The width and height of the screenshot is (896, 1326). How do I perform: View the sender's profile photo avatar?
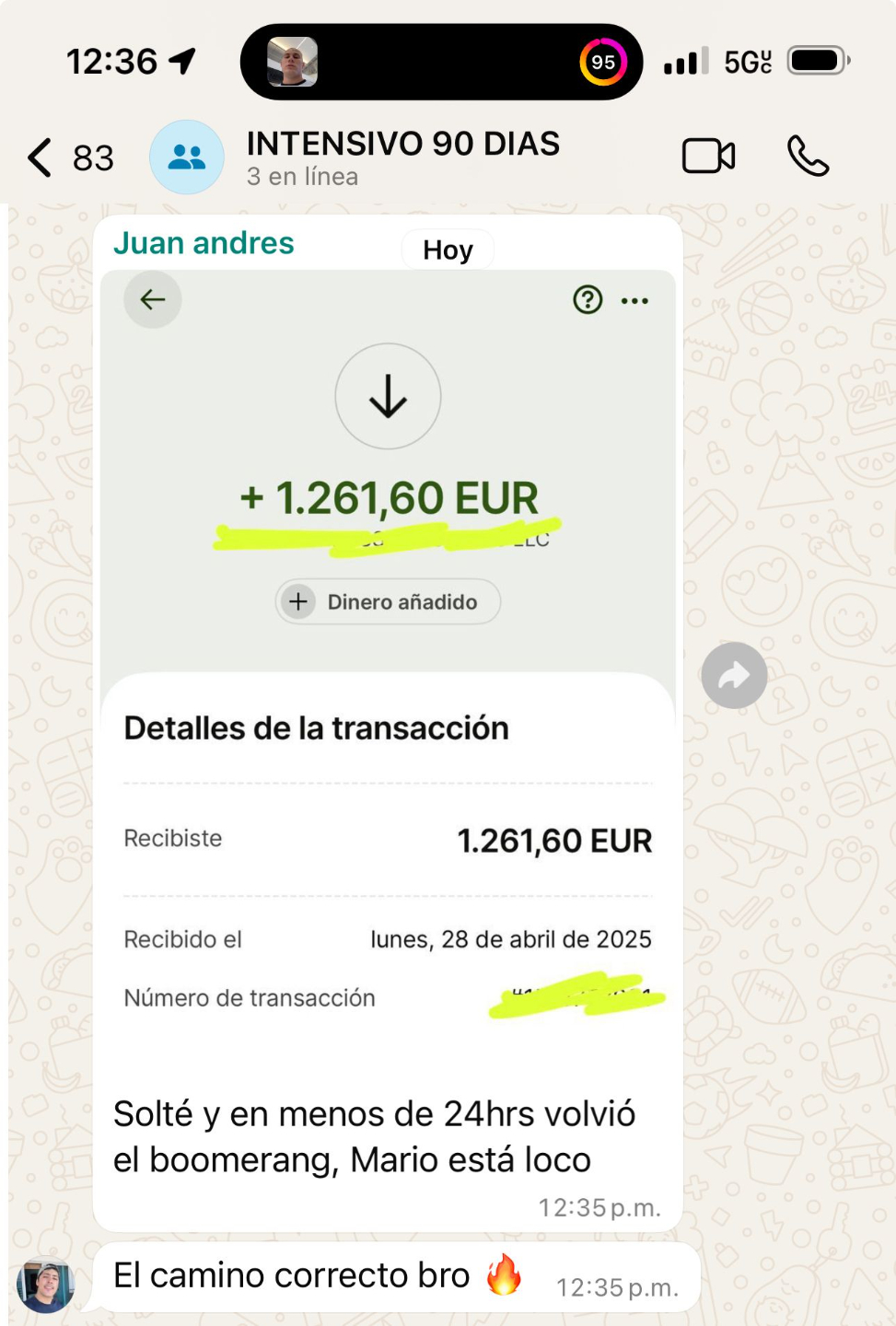click(x=45, y=1284)
